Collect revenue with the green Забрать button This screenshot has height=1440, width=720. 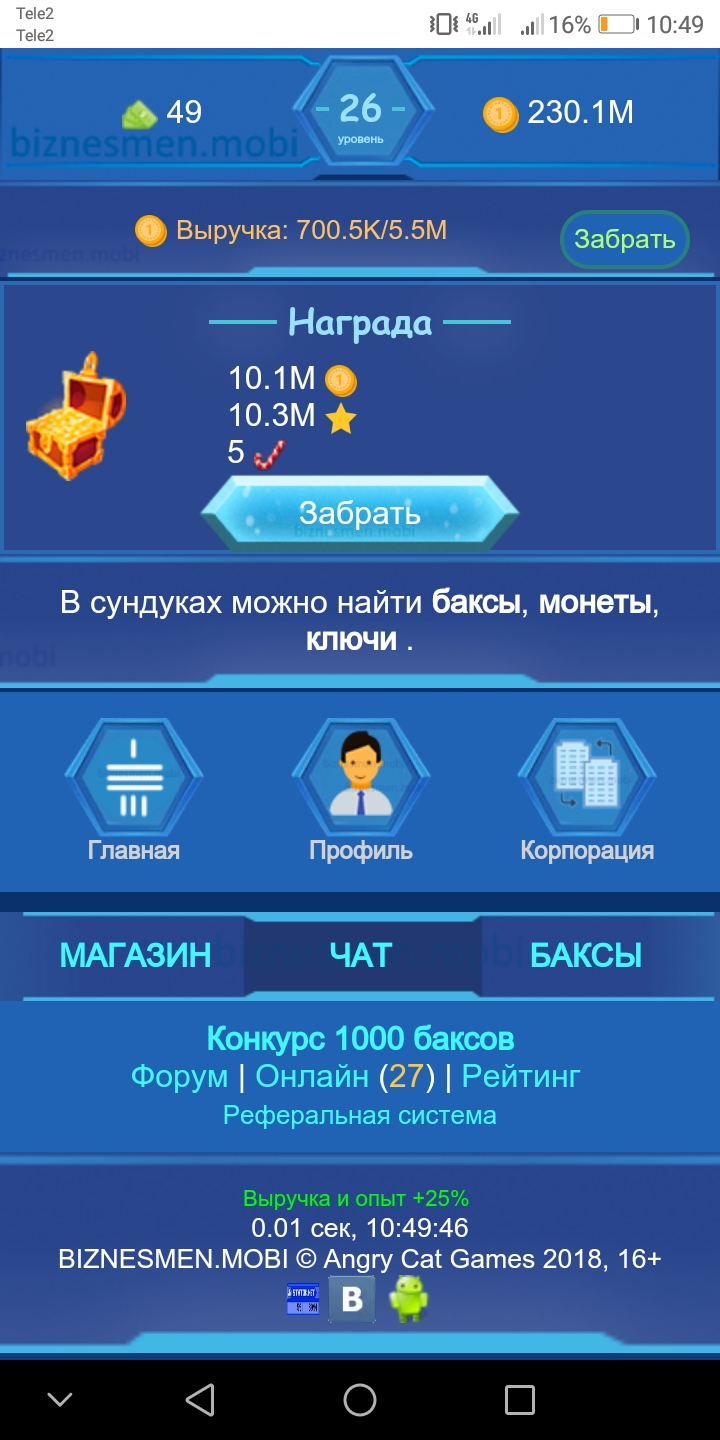[x=624, y=239]
